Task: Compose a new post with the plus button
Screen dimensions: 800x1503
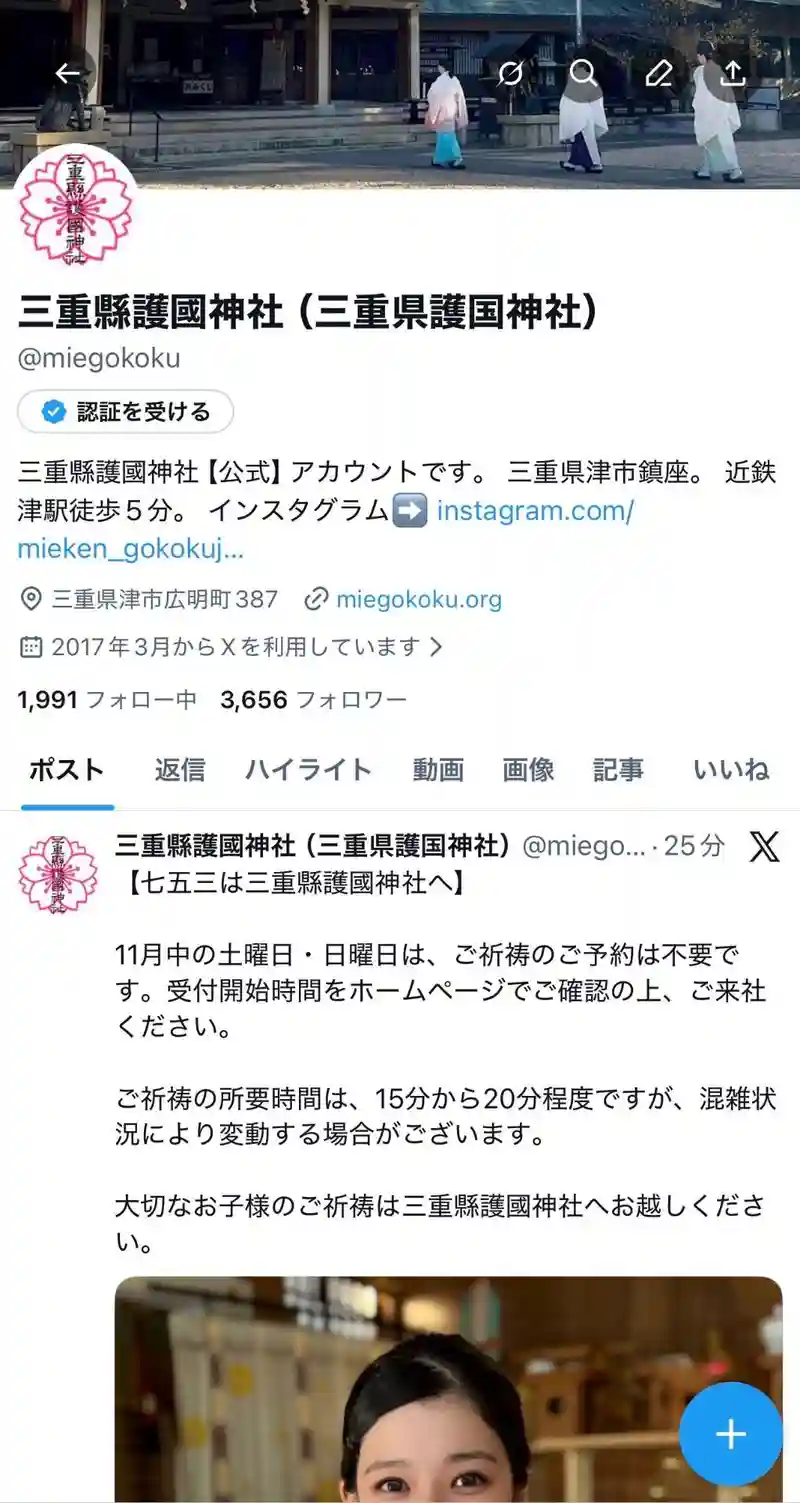Action: 730,1434
